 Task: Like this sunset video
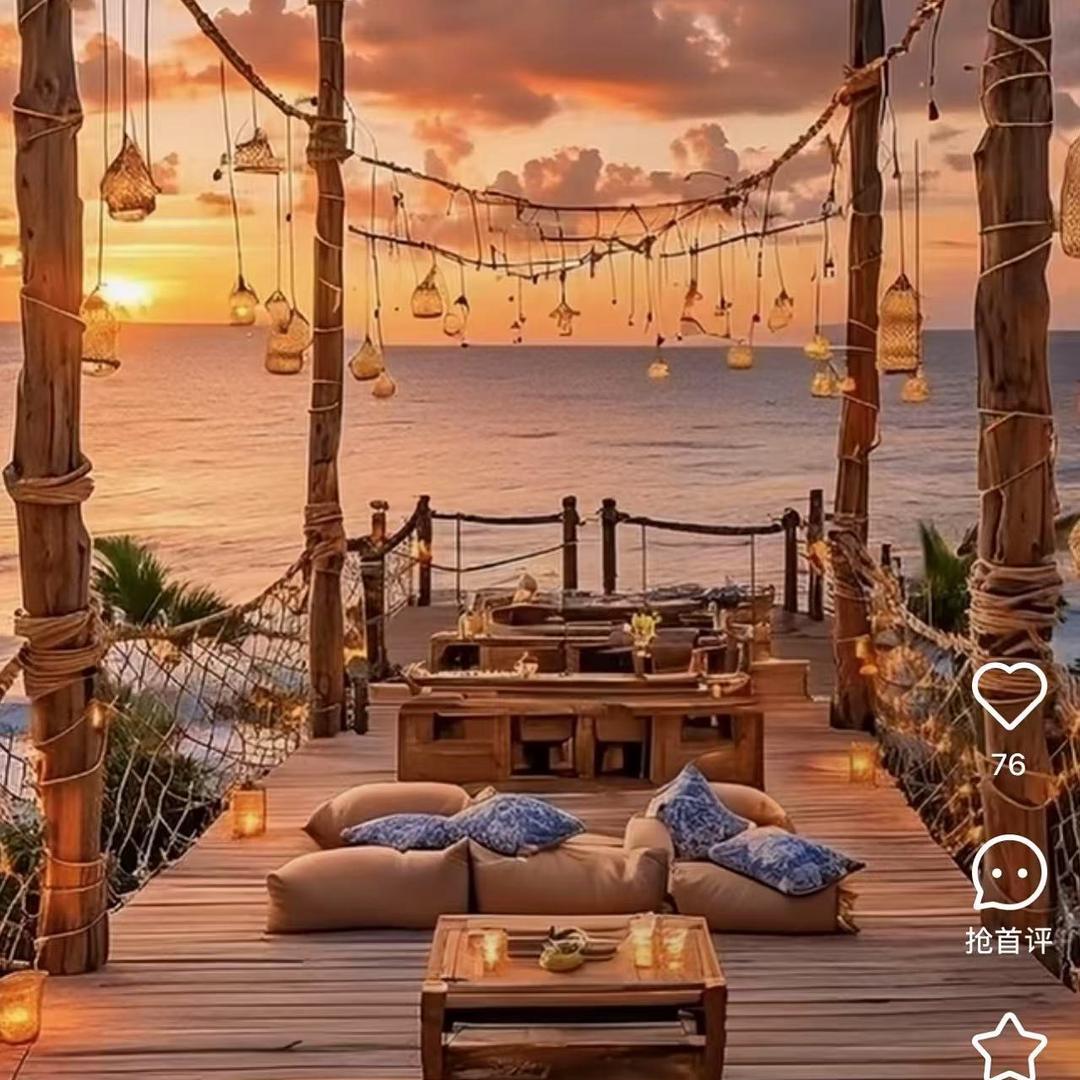tap(1009, 695)
